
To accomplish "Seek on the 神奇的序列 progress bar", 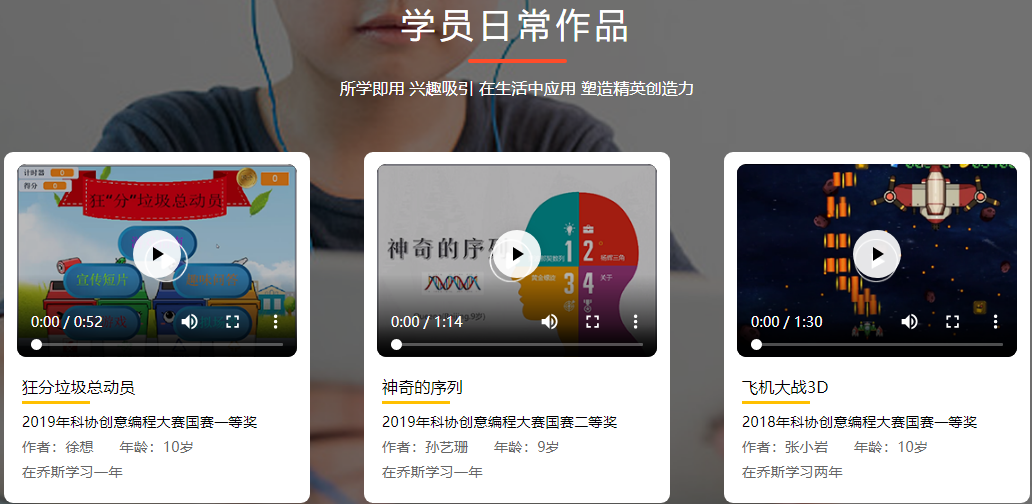I will tap(517, 344).
